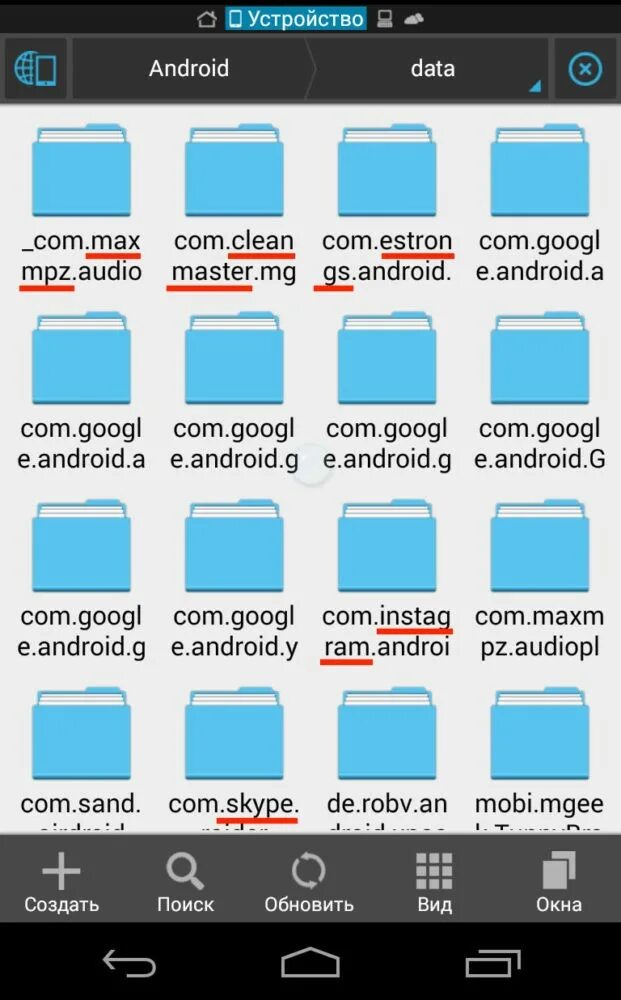Go to the Android breadcrumb folder
The width and height of the screenshot is (621, 1000).
coord(189,69)
